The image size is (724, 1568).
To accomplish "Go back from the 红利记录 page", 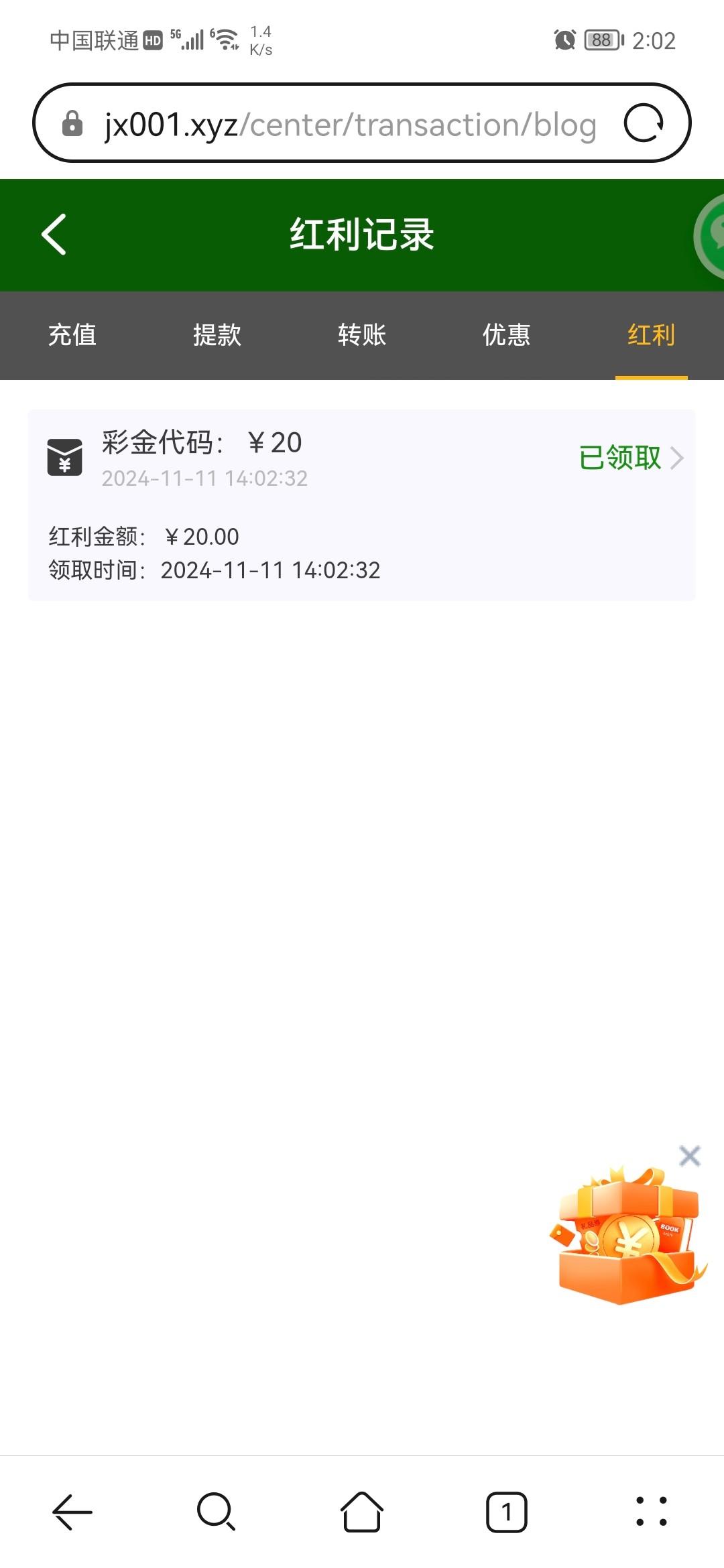I will pyautogui.click(x=54, y=235).
